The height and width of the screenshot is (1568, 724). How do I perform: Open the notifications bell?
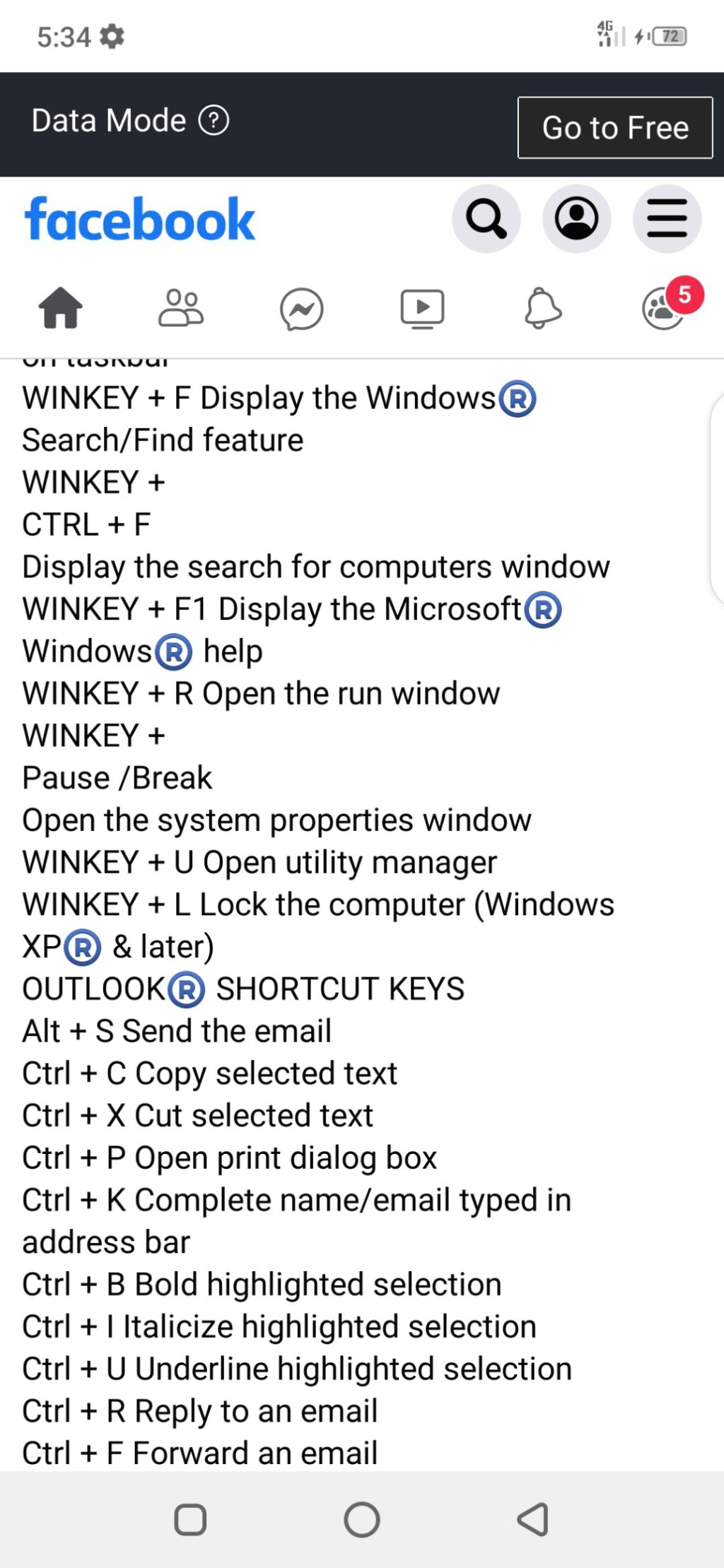(x=542, y=308)
